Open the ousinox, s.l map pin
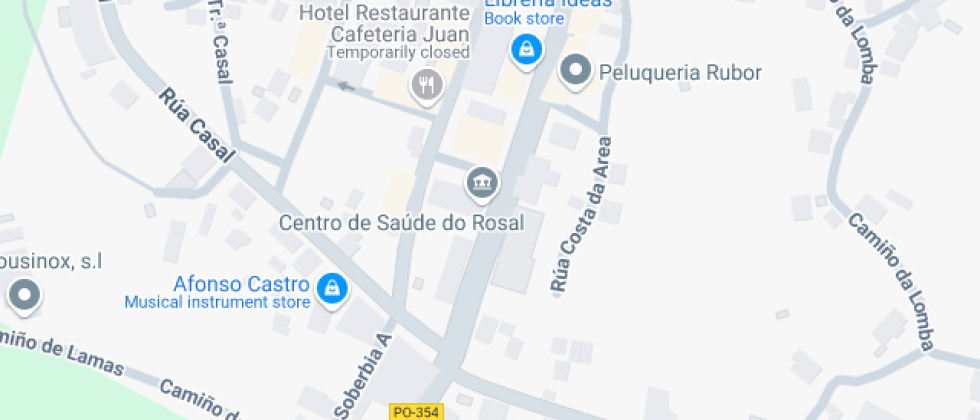 [x=23, y=294]
